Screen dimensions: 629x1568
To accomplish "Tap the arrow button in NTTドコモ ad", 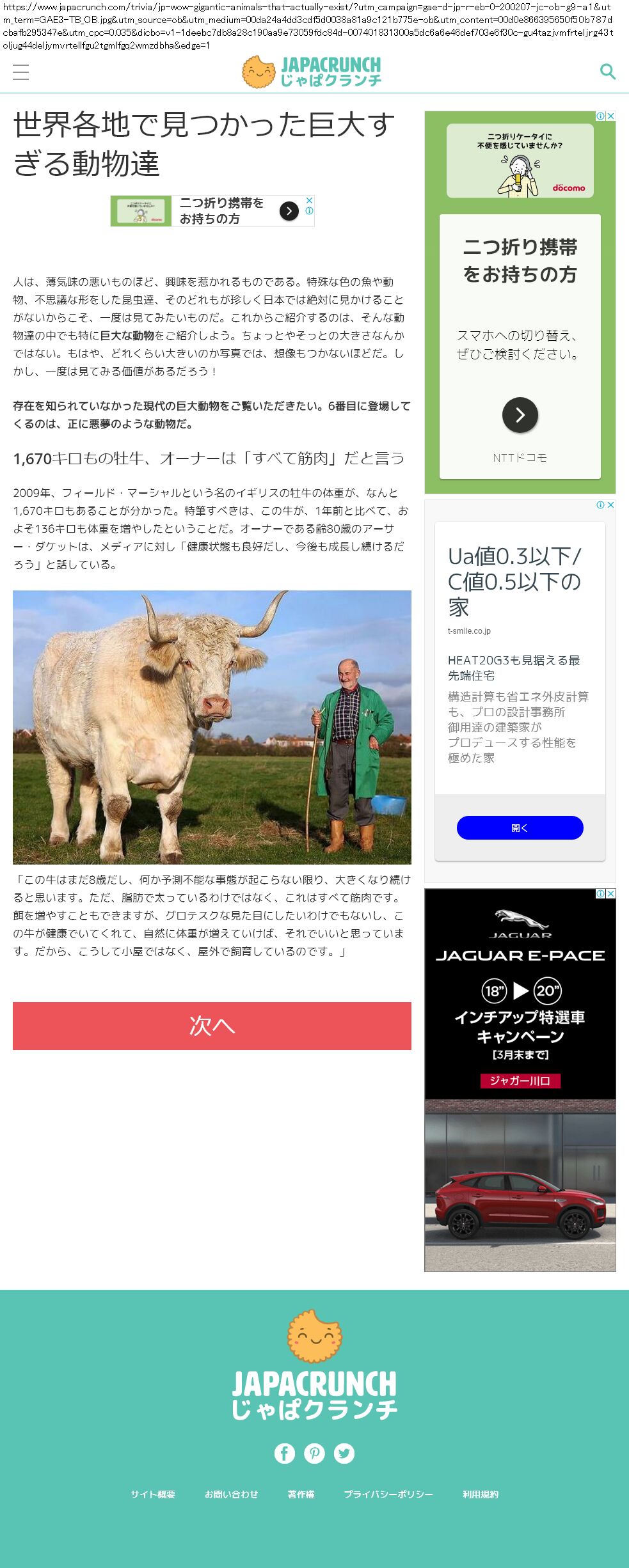I will tap(520, 415).
